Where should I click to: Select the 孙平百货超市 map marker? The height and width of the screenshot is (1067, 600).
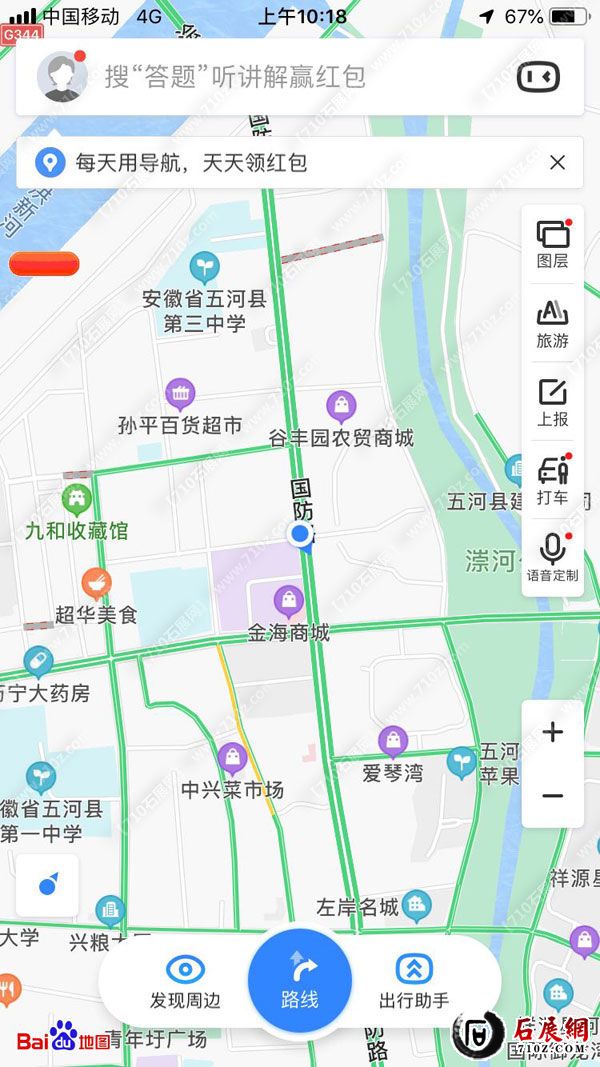180,394
